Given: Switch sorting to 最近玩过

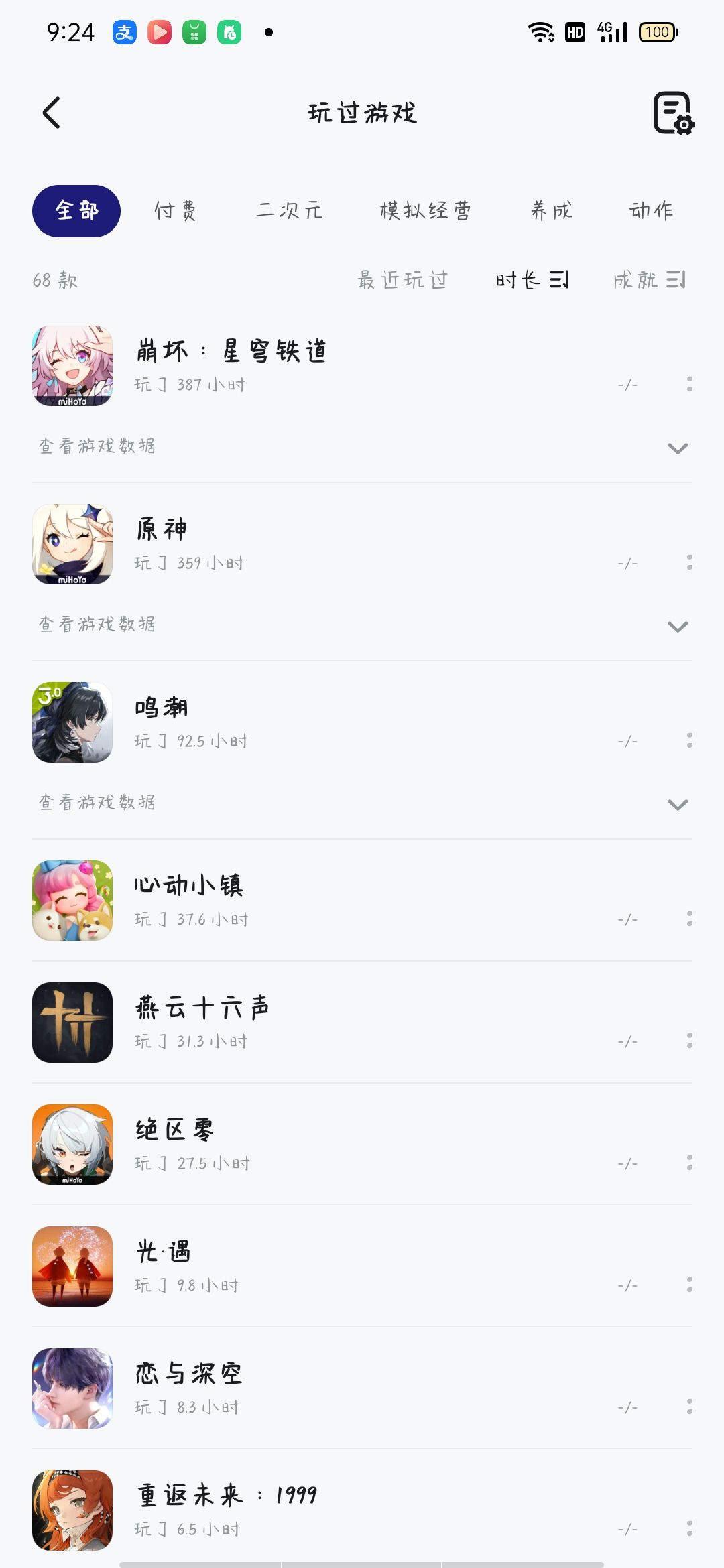Looking at the screenshot, I should click(x=403, y=280).
